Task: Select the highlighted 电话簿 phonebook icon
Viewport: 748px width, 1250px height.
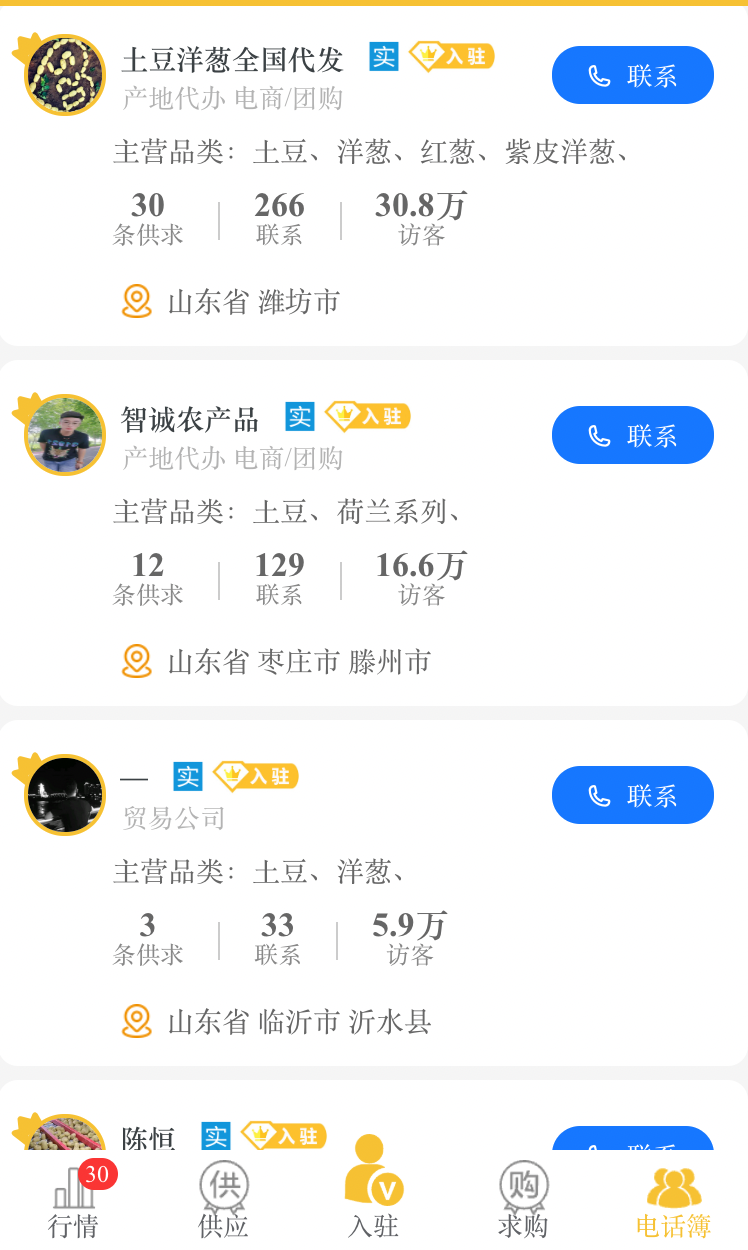Action: coord(673,1190)
